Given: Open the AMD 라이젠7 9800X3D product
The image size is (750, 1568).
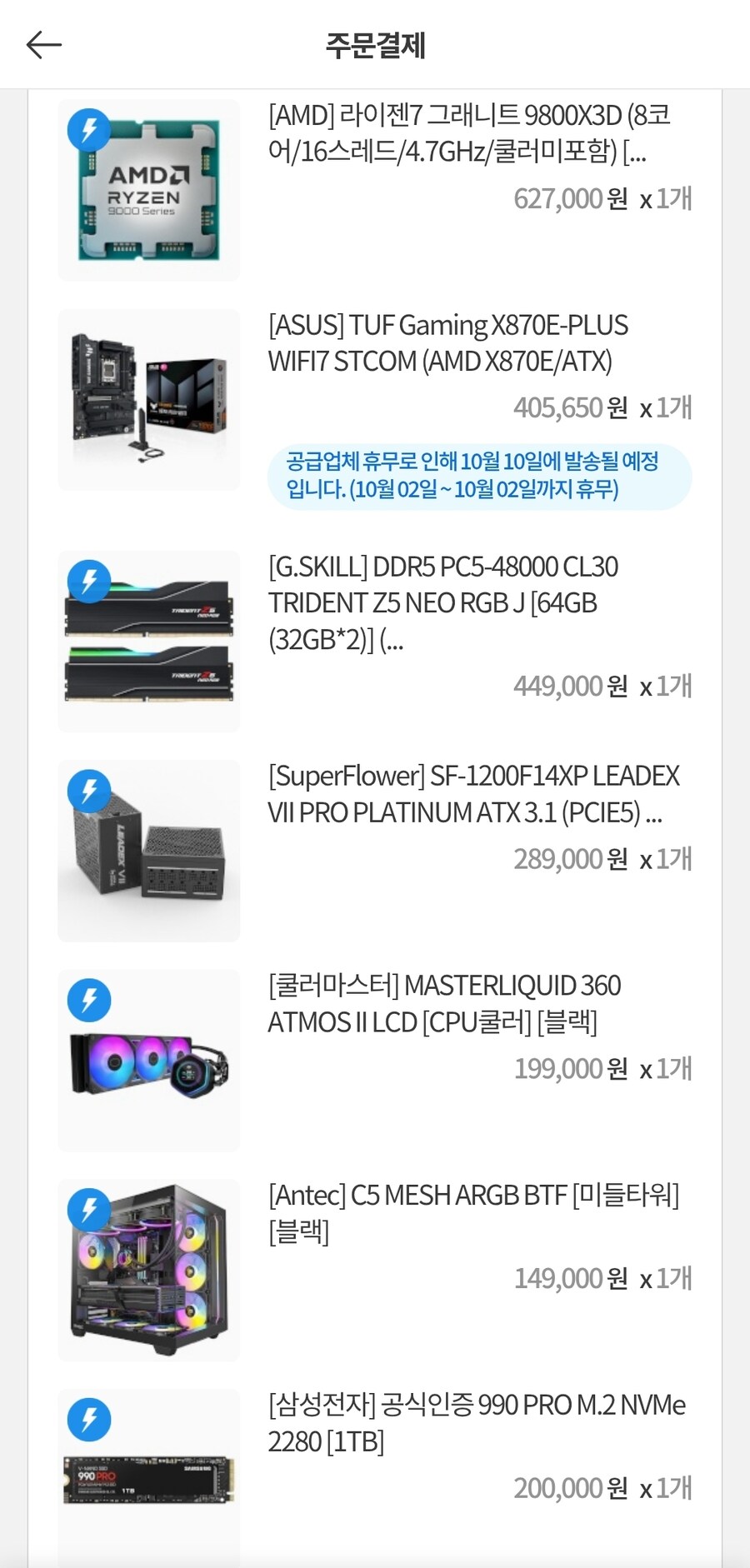Looking at the screenshot, I should [x=468, y=133].
